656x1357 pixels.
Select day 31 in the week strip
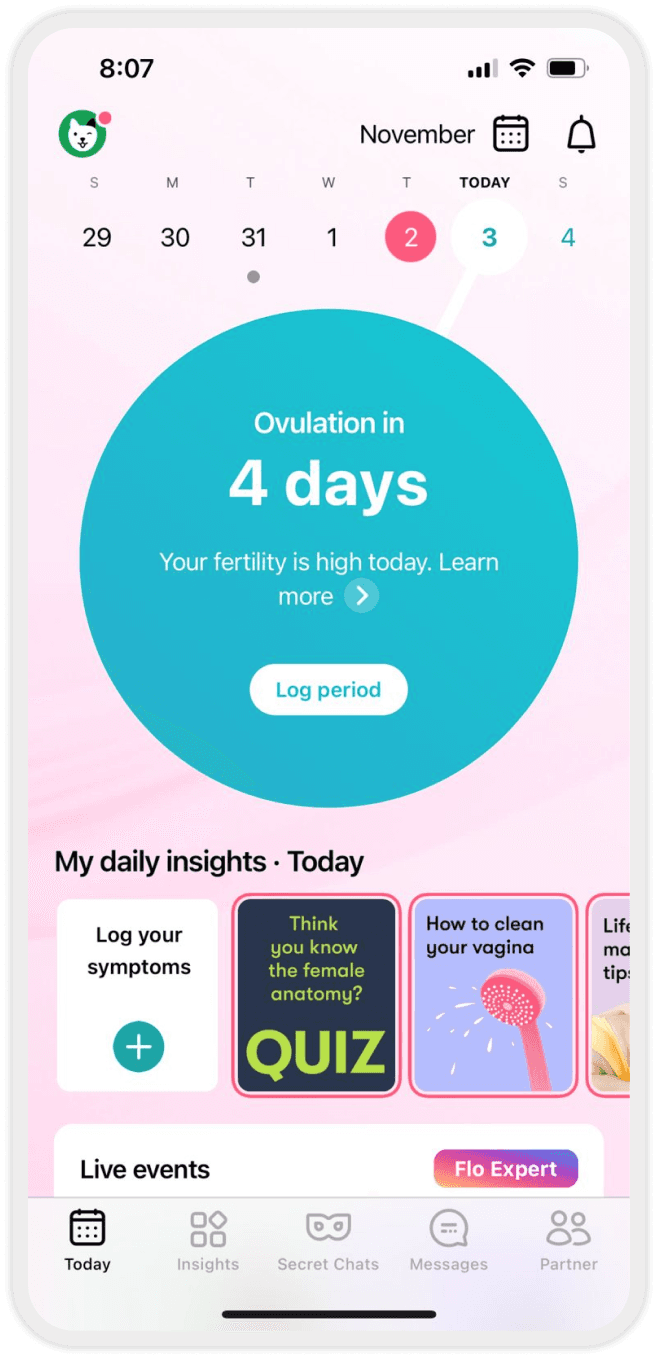254,238
